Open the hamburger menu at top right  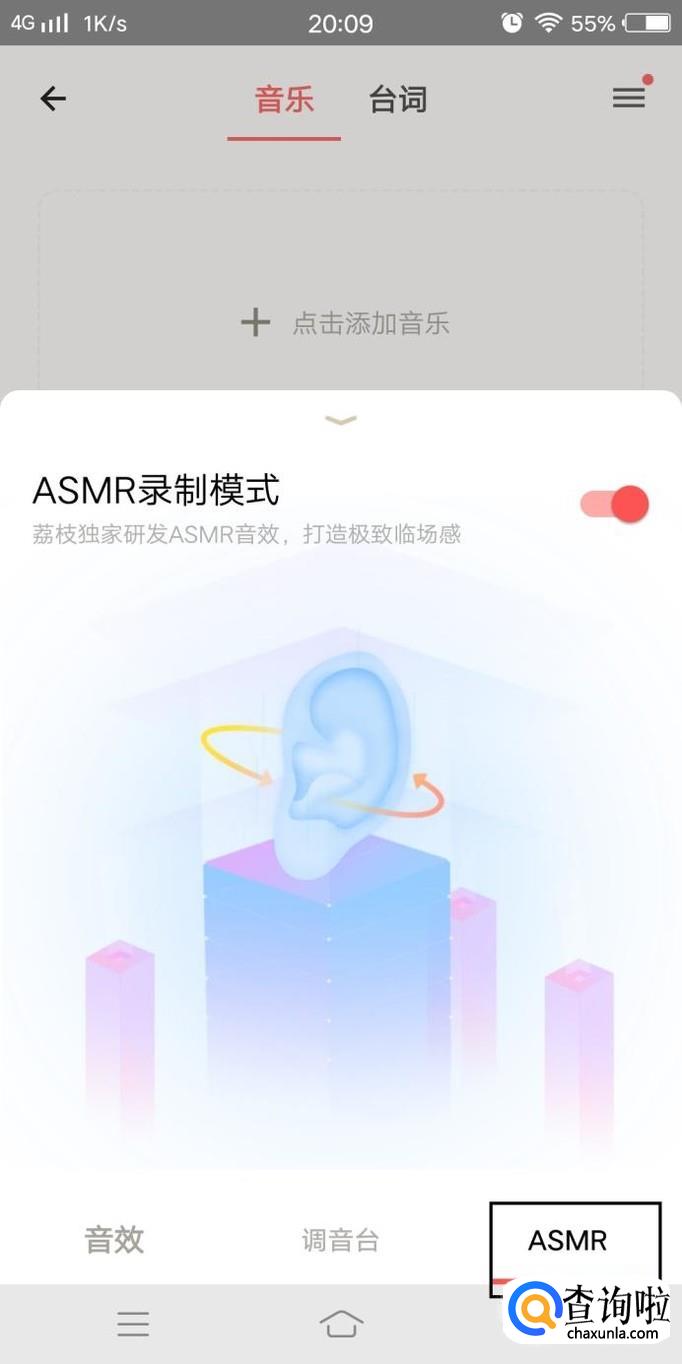click(629, 97)
